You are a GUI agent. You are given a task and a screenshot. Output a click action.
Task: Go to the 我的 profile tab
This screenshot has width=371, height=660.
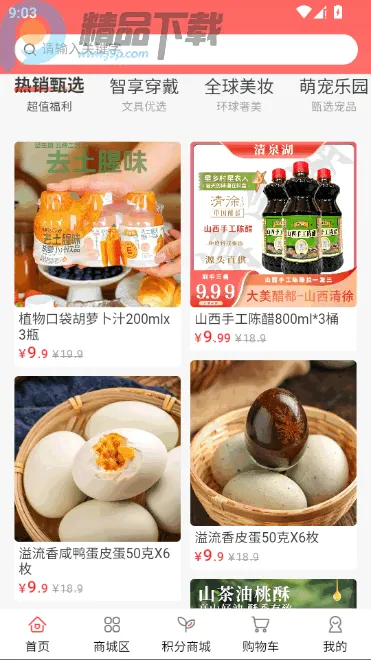click(x=335, y=634)
